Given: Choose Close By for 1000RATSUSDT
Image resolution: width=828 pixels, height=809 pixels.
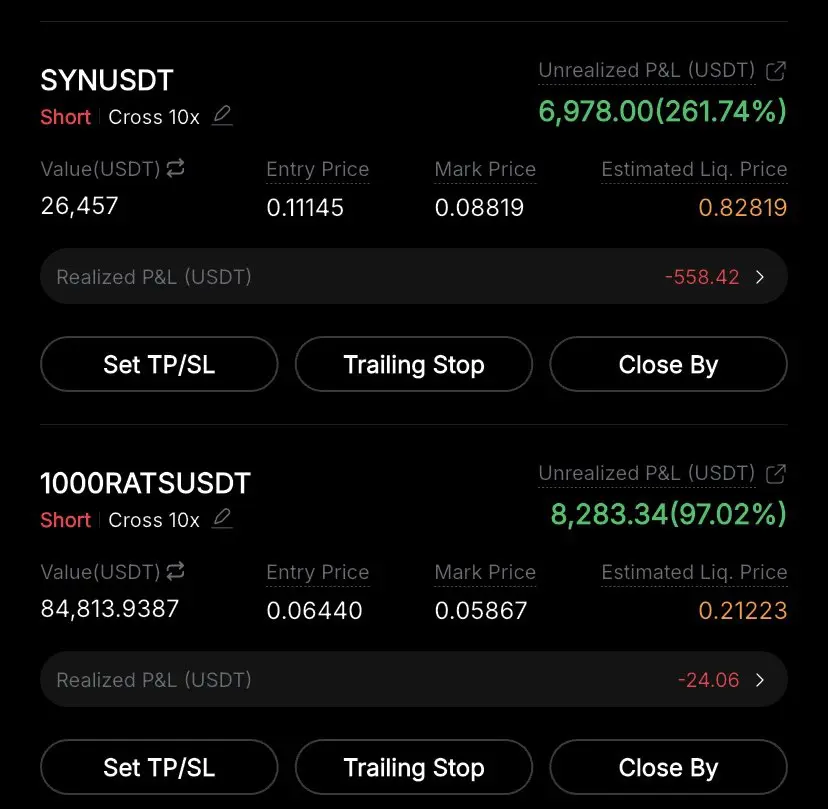Looking at the screenshot, I should (x=668, y=768).
